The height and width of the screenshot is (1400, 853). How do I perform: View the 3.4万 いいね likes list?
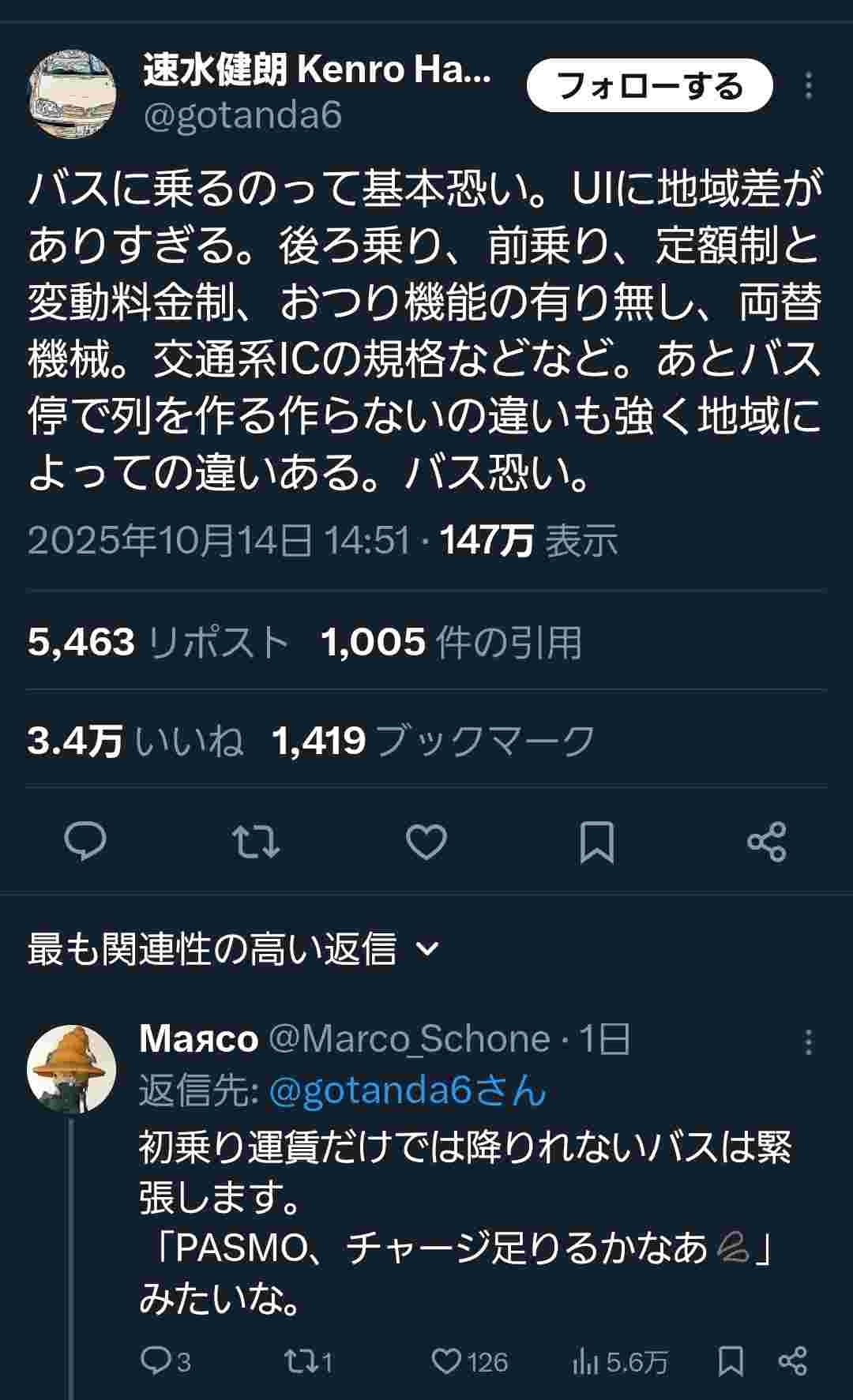tap(135, 741)
